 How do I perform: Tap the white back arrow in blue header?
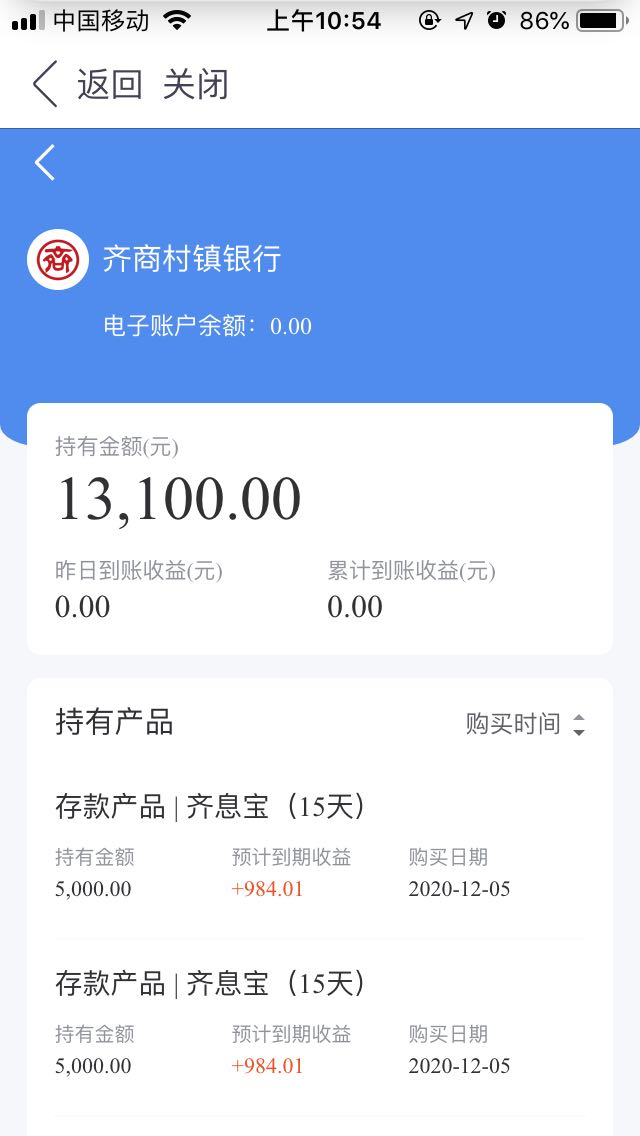[45, 162]
